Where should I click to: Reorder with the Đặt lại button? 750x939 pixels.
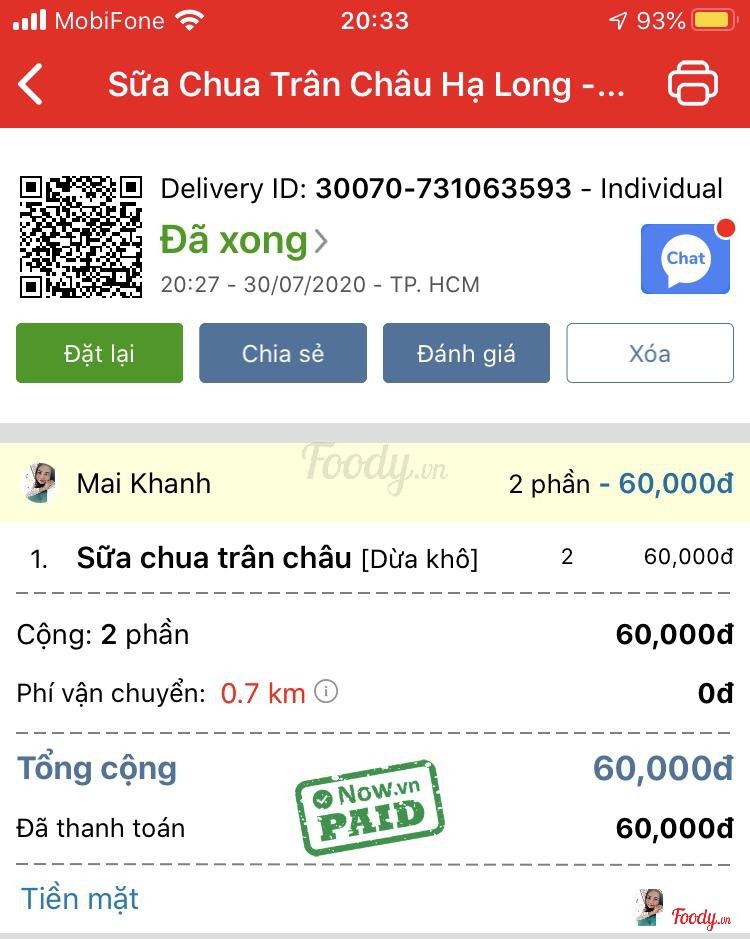click(99, 353)
